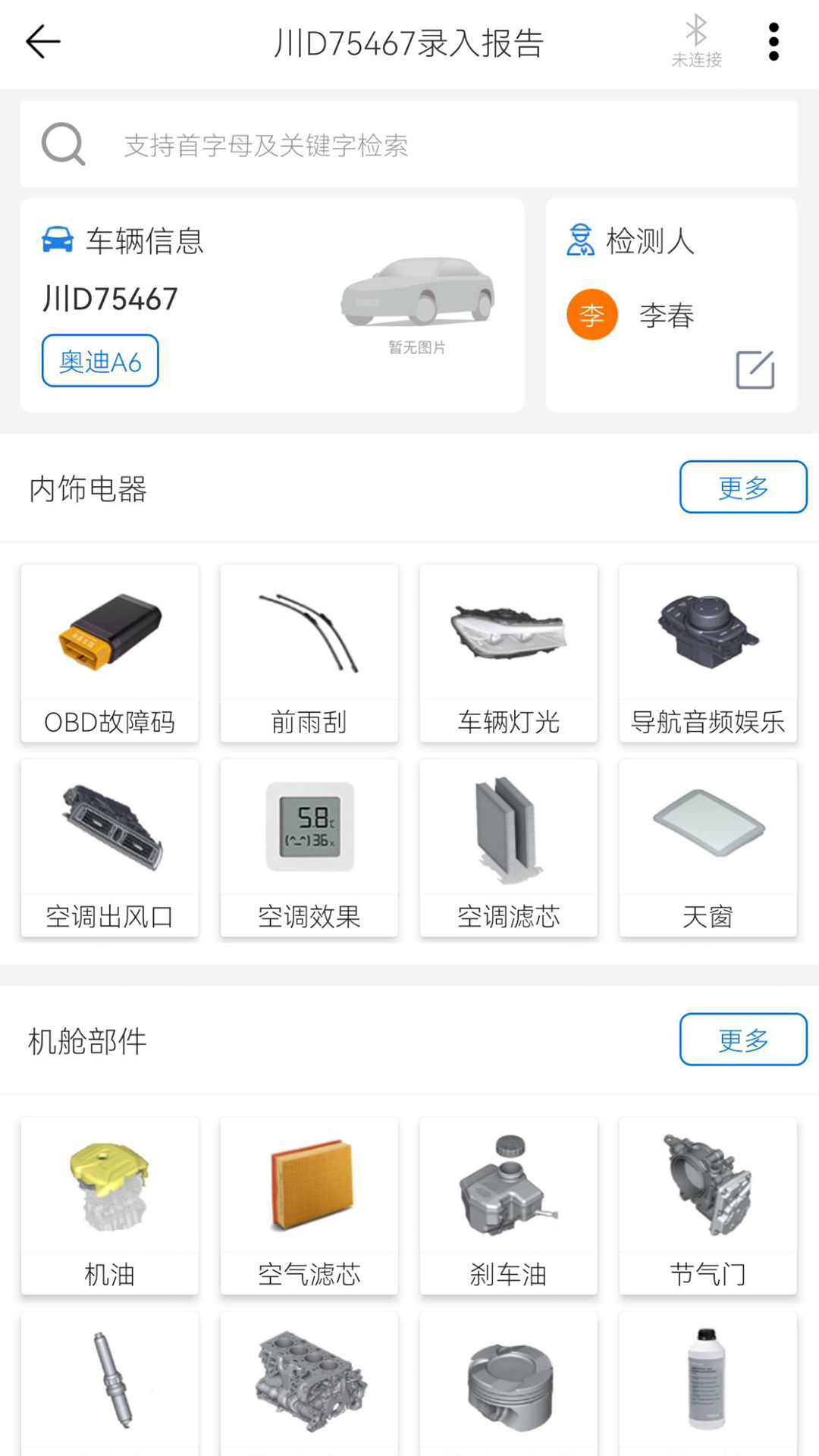Tap the back arrow icon
The height and width of the screenshot is (1456, 819).
(43, 43)
